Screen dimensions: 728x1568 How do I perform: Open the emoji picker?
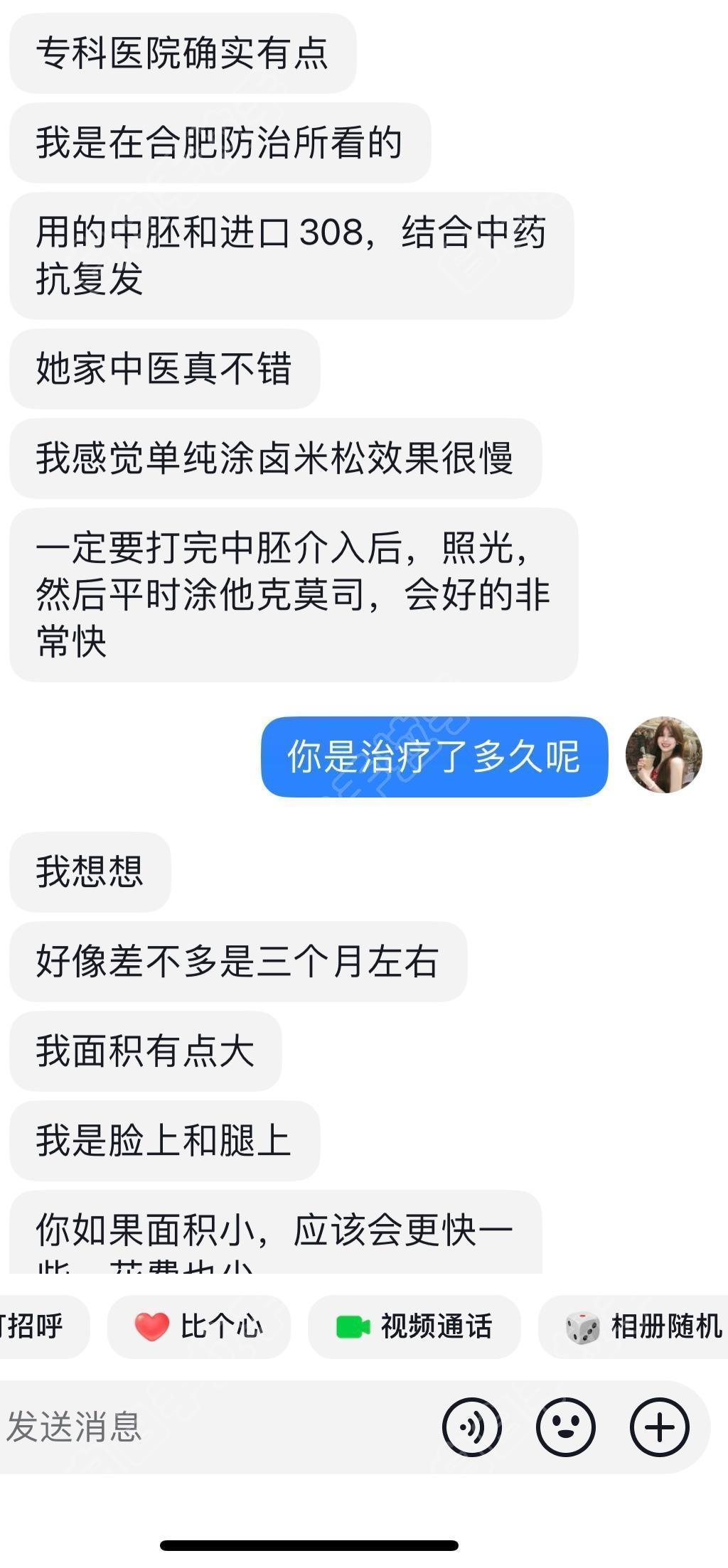(x=565, y=1427)
